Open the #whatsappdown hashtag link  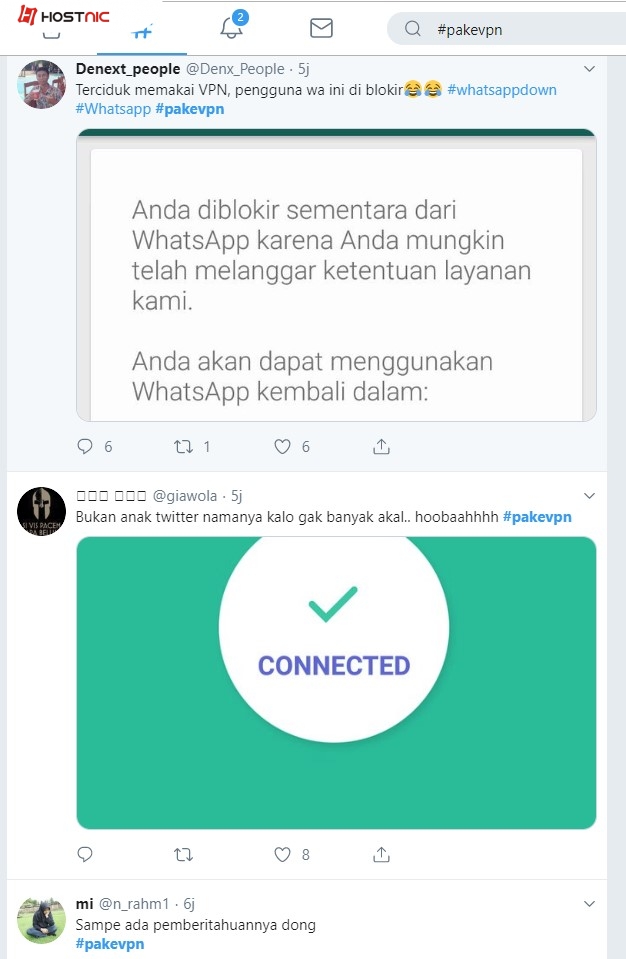501,90
